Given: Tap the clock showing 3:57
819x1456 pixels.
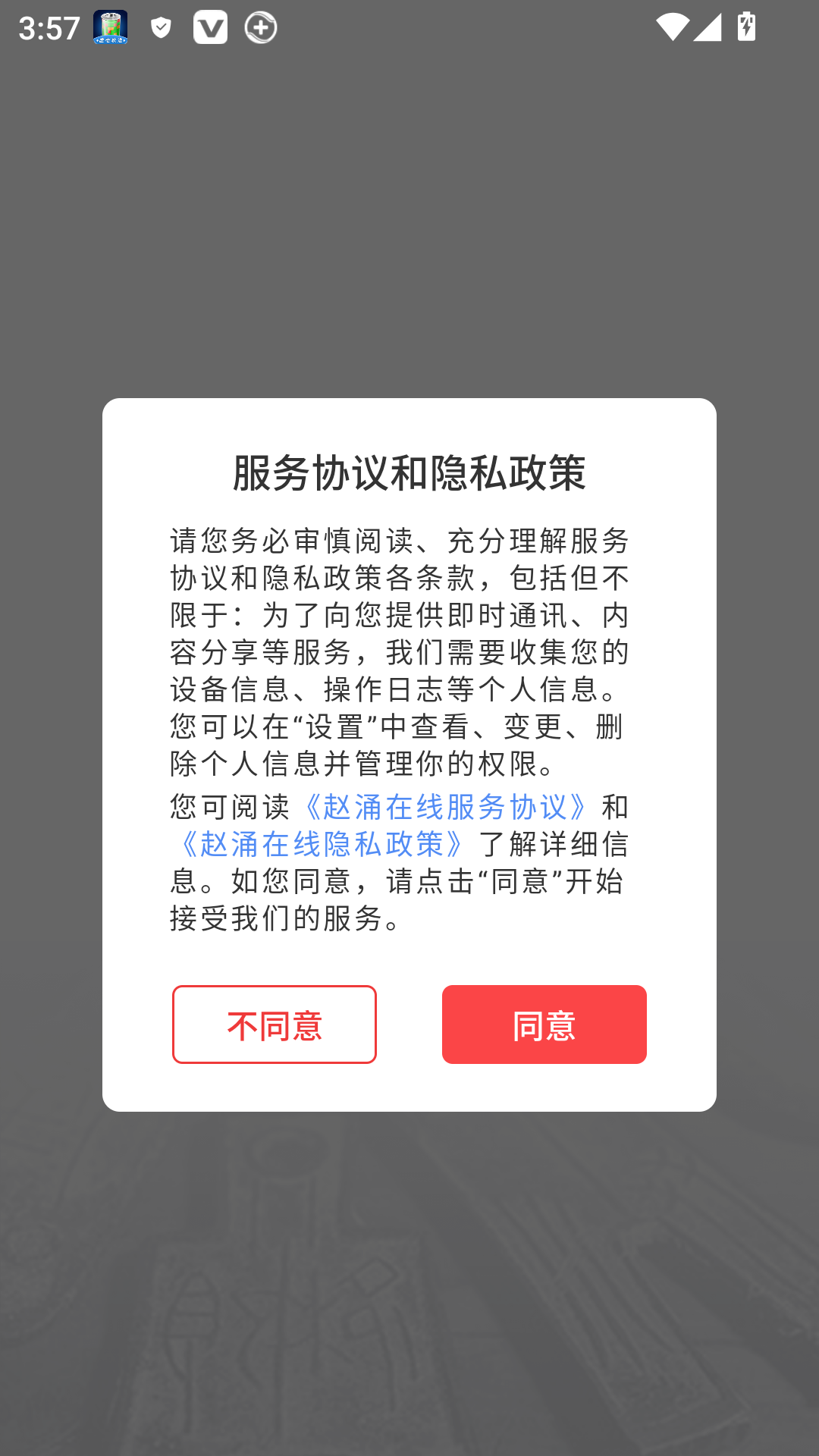Looking at the screenshot, I should pyautogui.click(x=49, y=28).
